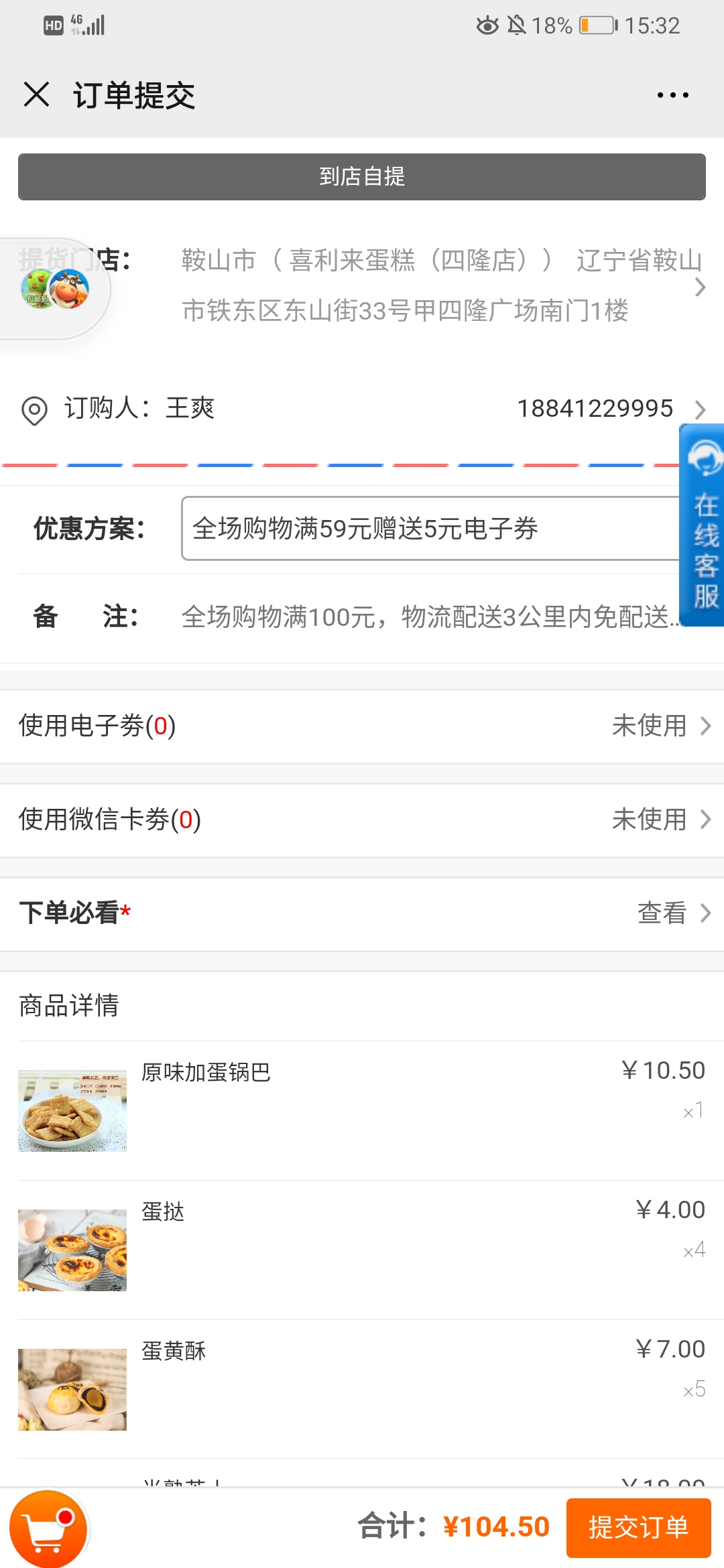
Task: Open the 蛋挞 egg tart item
Action: click(x=362, y=1250)
